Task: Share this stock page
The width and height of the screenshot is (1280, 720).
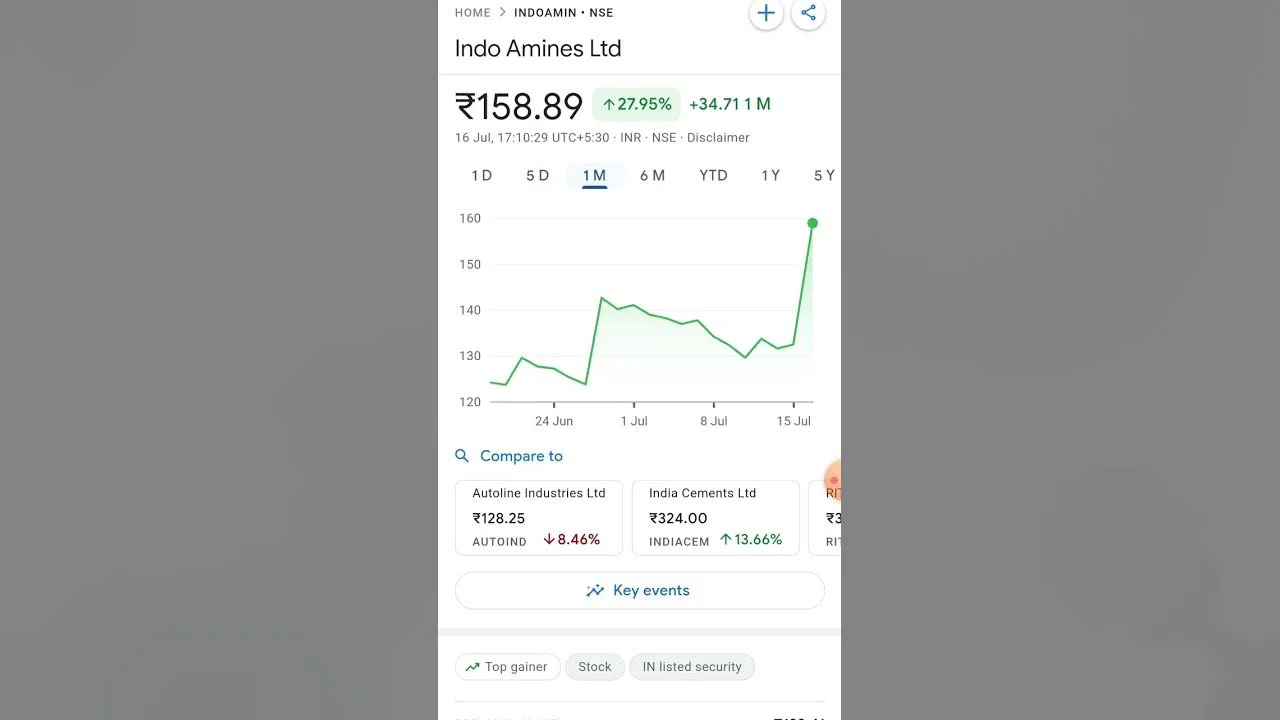Action: [x=808, y=13]
